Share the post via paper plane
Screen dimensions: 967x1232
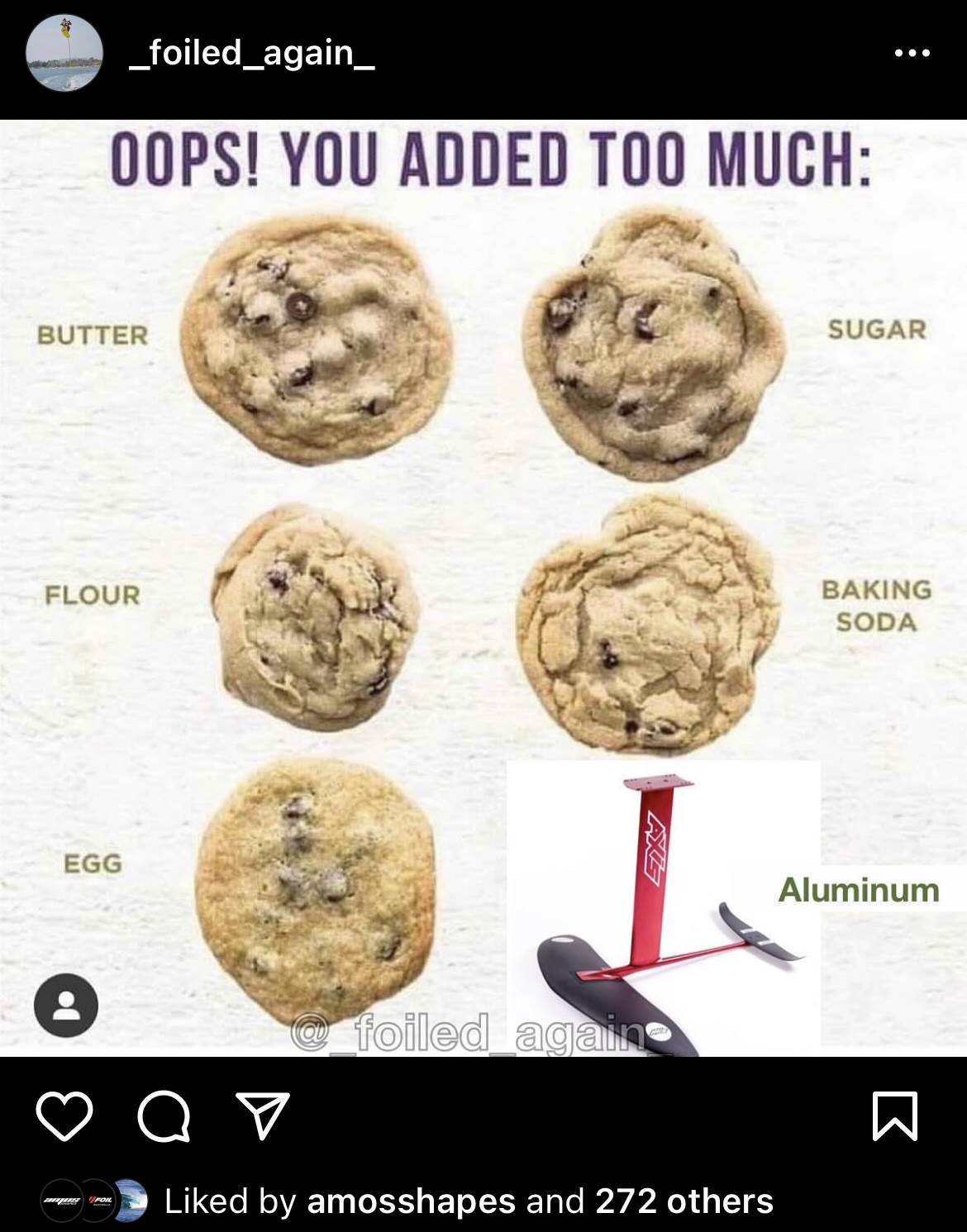click(263, 1115)
